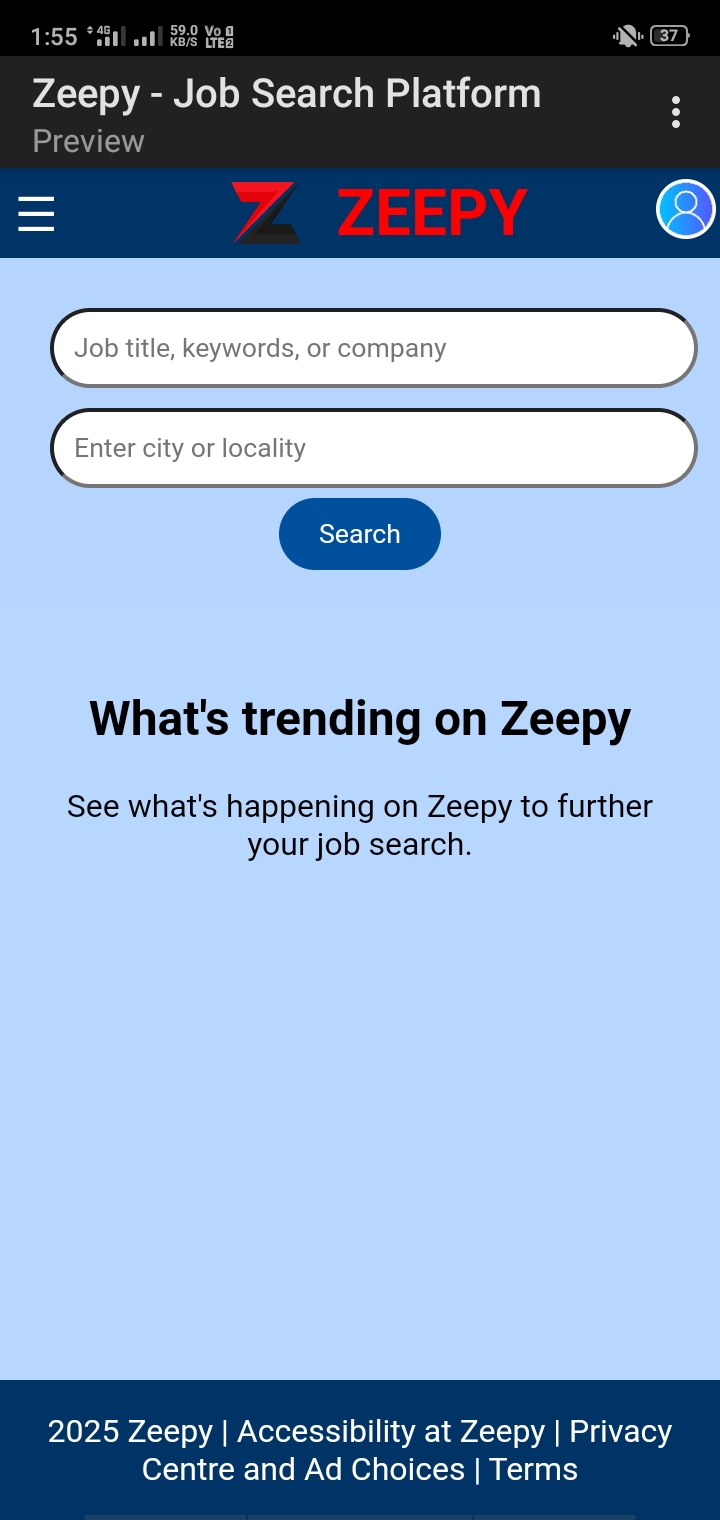Open Accessibility at Zeepy link
720x1520 pixels.
tap(391, 1431)
